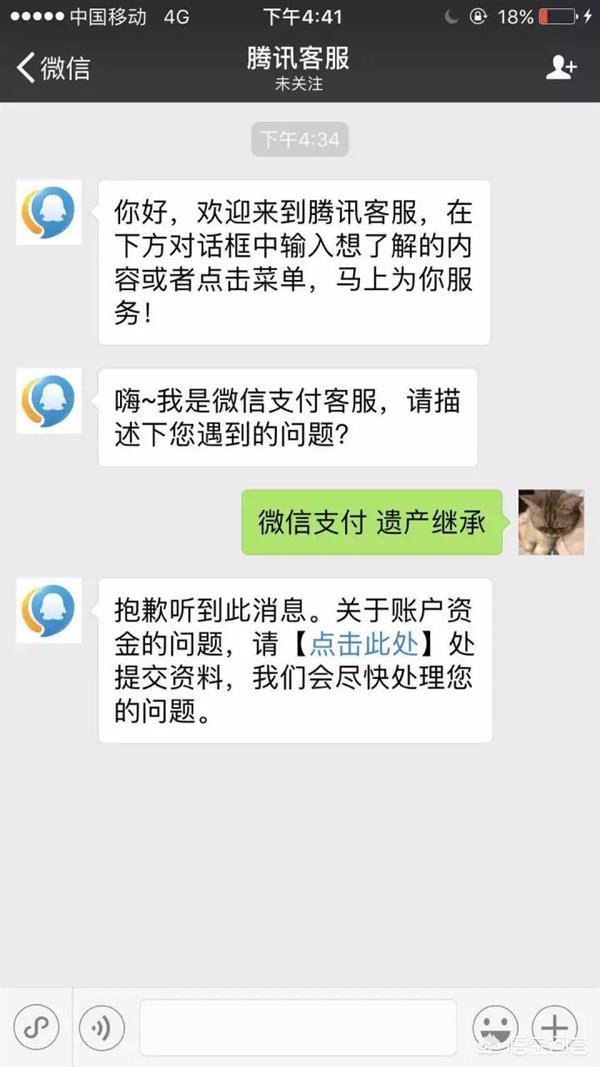Viewport: 600px width, 1067px height.
Task: Open the plus attachments menu
Action: pyautogui.click(x=555, y=1027)
